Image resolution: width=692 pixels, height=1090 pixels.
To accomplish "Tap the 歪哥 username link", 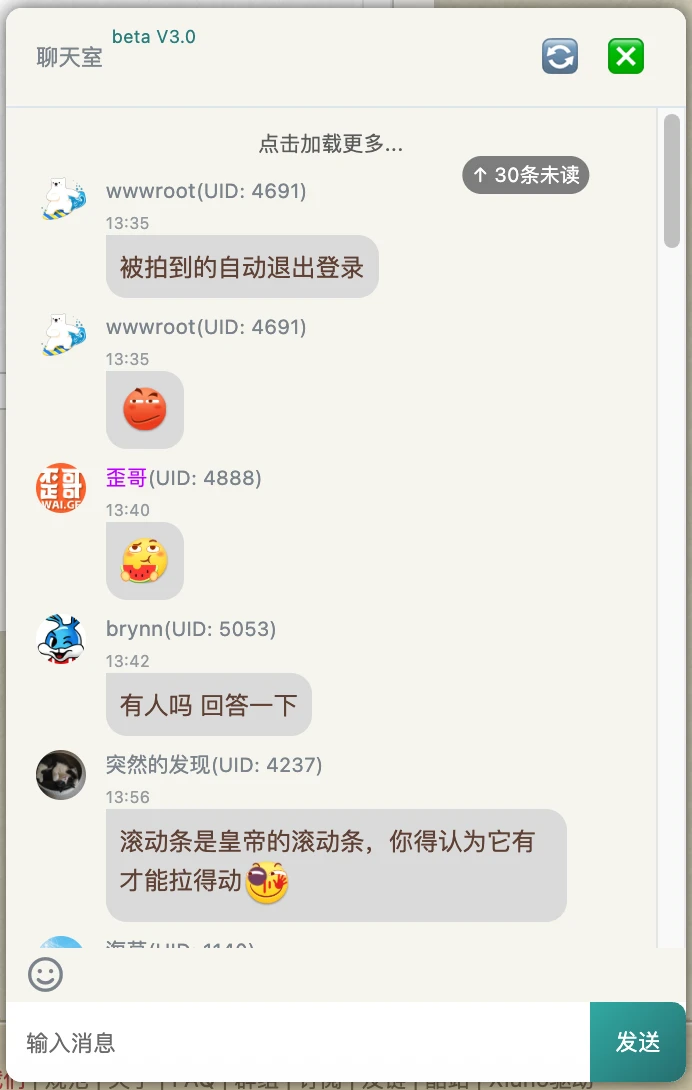I will [127, 478].
